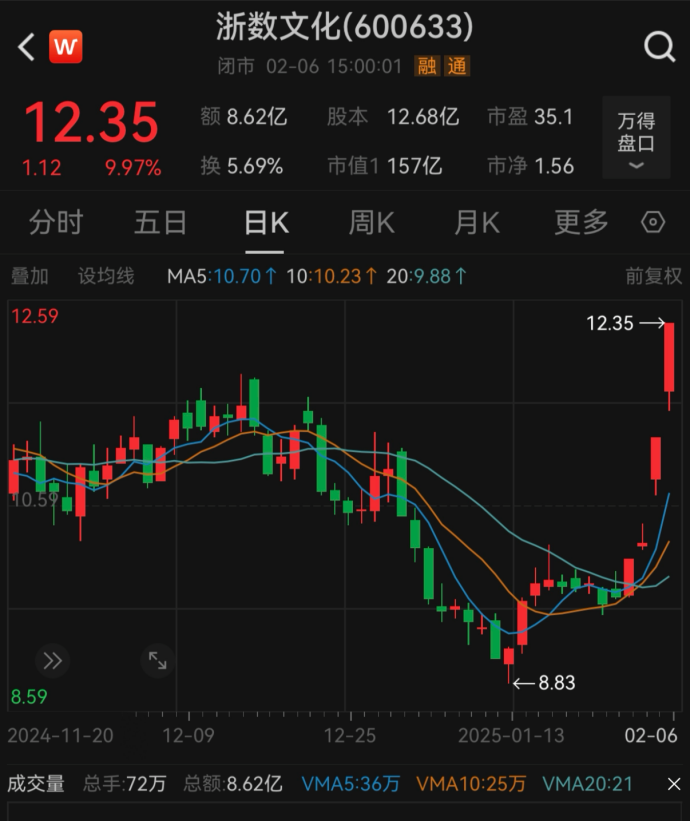The height and width of the screenshot is (821, 690).
Task: Switch to the 月K chart
Action: coord(476,222)
